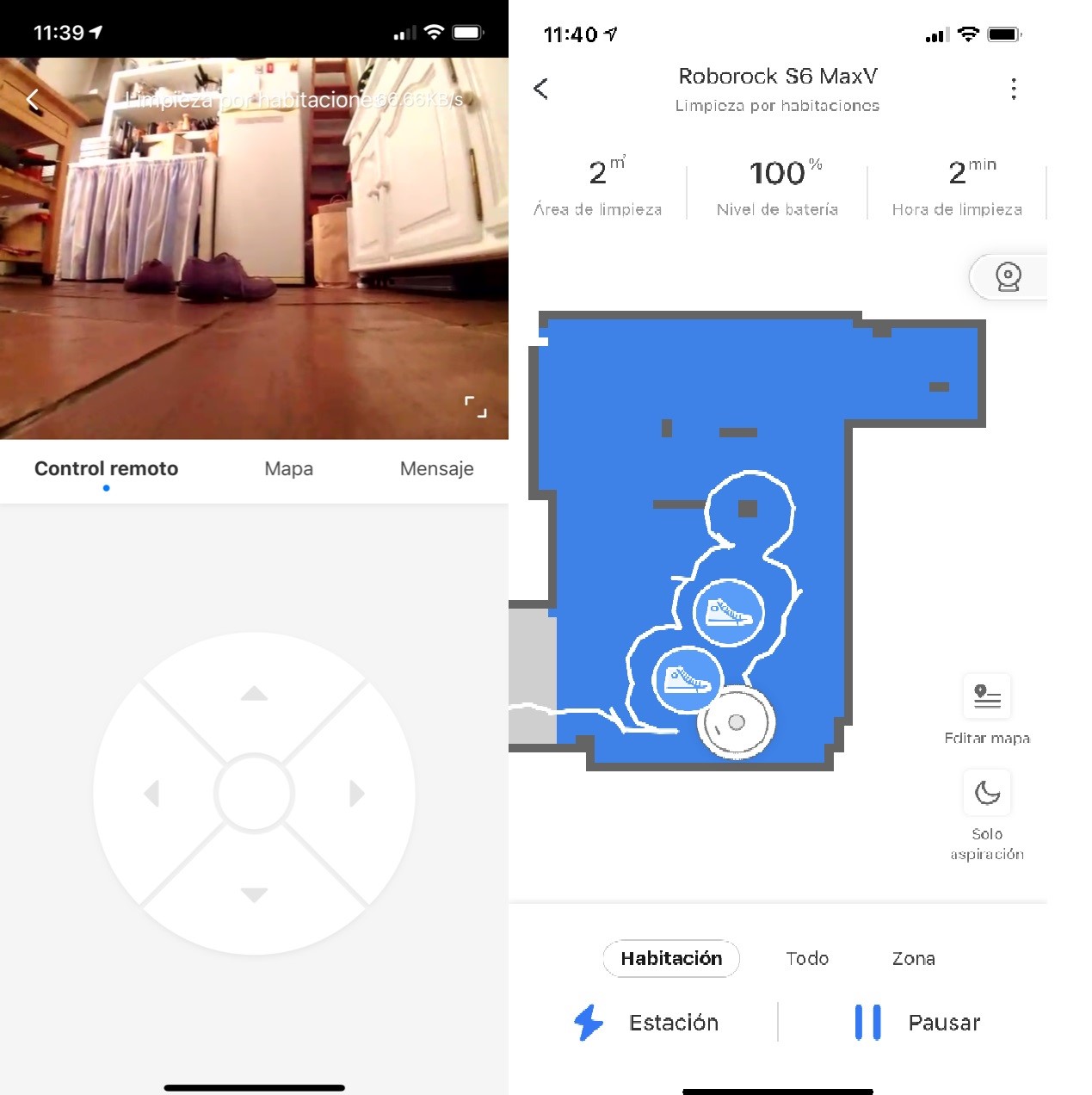Image resolution: width=1092 pixels, height=1095 pixels.
Task: Go back from the Roborock S6 MaxV screen
Action: tap(540, 88)
